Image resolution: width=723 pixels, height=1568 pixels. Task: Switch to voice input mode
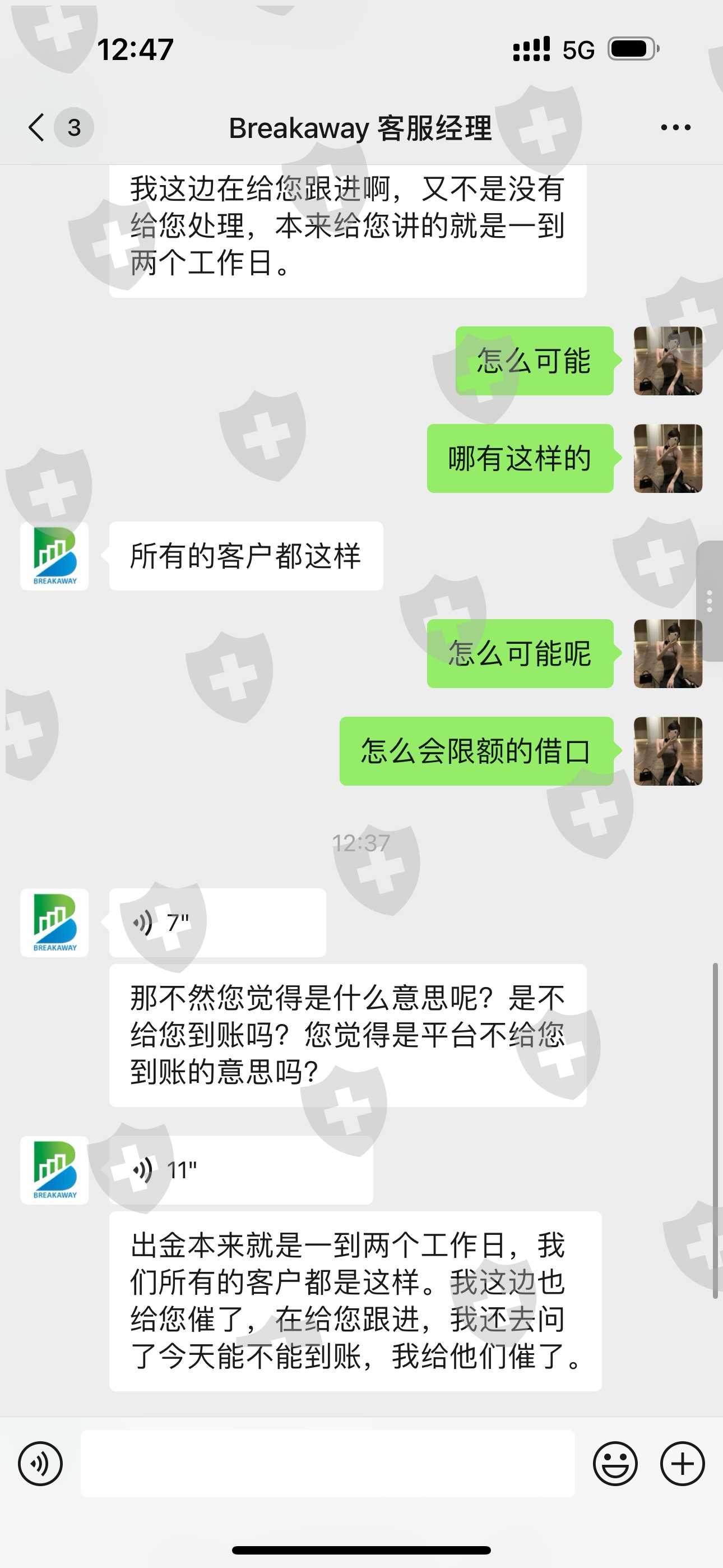(x=40, y=1464)
